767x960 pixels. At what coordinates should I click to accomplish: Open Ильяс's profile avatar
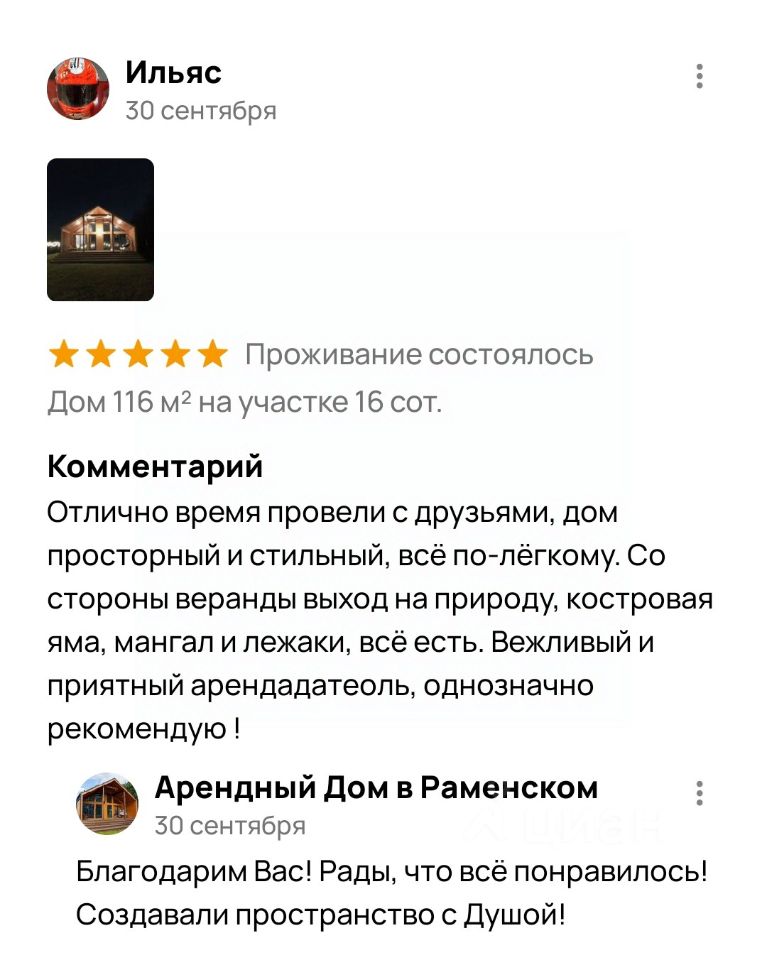[78, 89]
